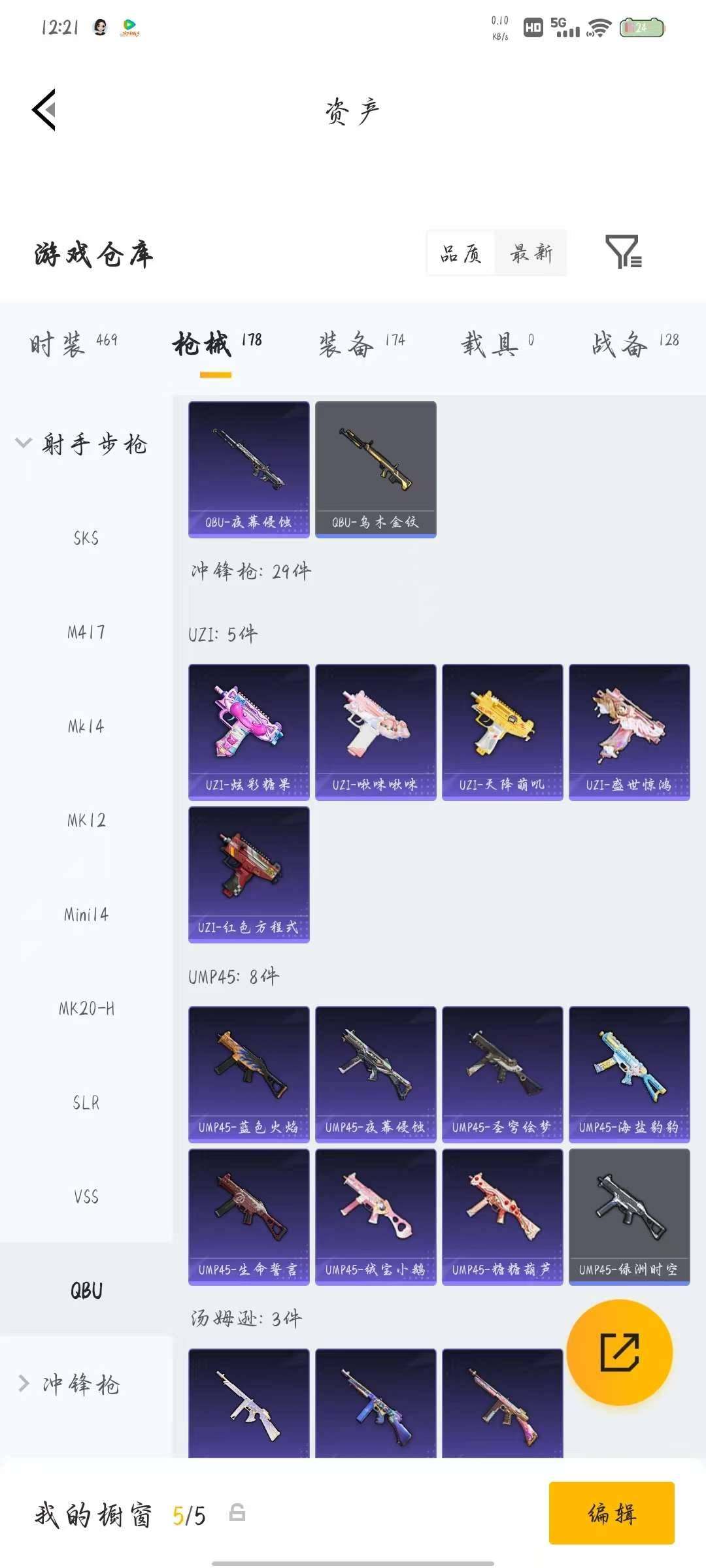
Task: Open the UZI-天降萌叽 skin
Action: tap(502, 732)
